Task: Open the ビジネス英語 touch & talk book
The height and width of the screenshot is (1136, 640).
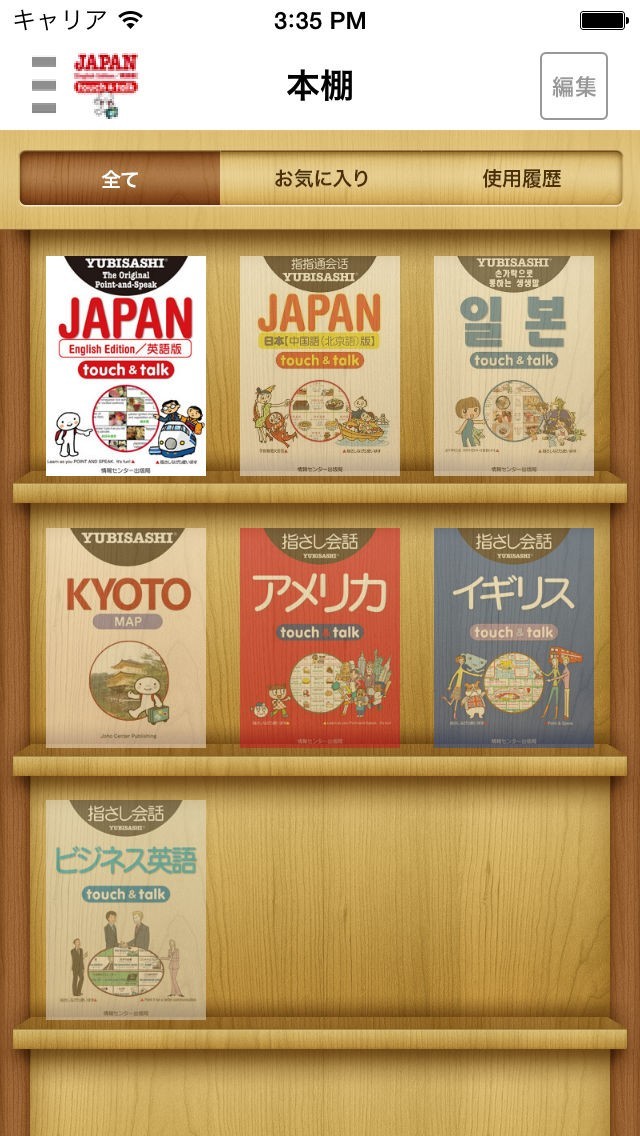Action: (x=125, y=910)
